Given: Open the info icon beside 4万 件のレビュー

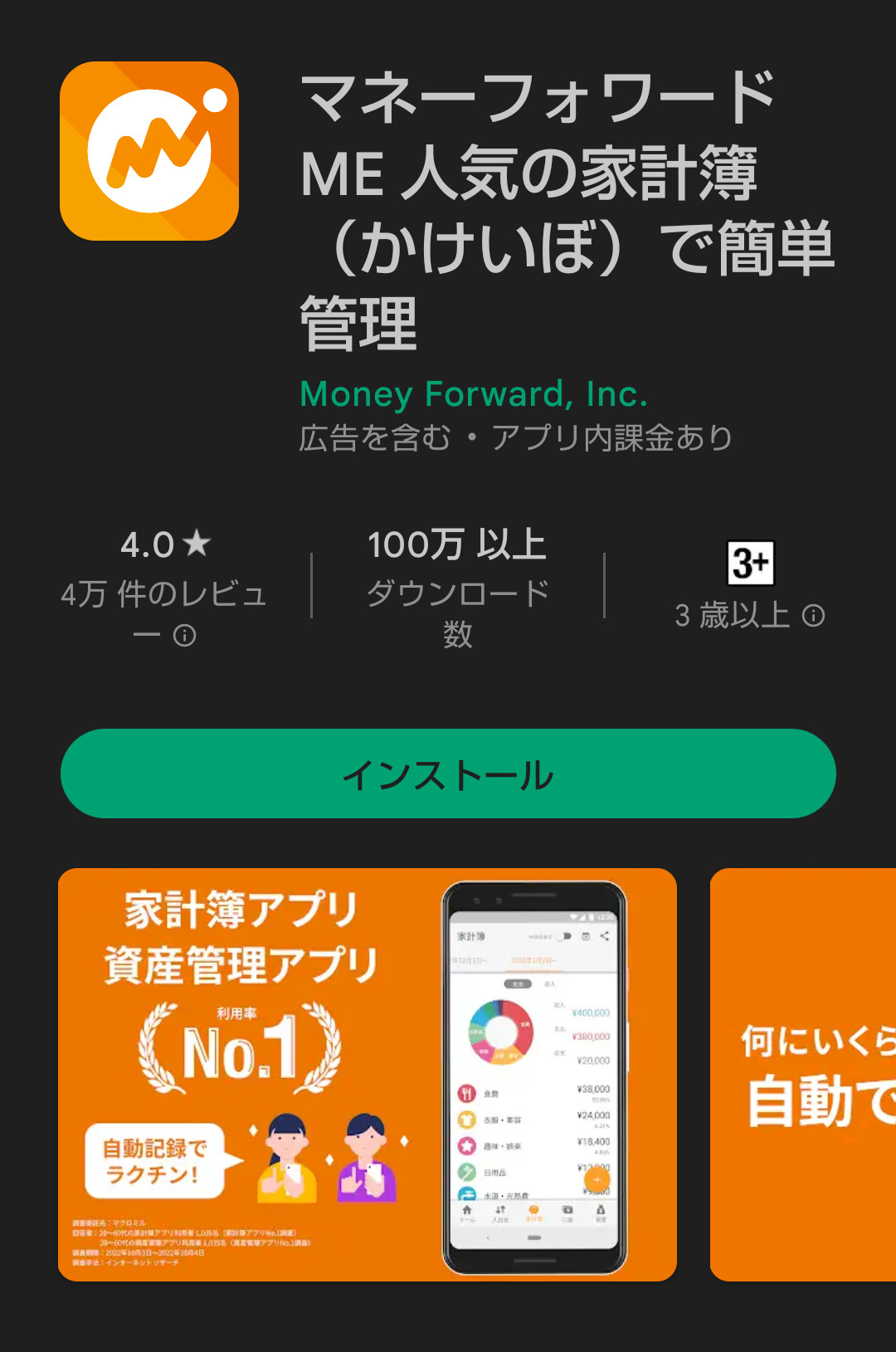Looking at the screenshot, I should [x=184, y=636].
